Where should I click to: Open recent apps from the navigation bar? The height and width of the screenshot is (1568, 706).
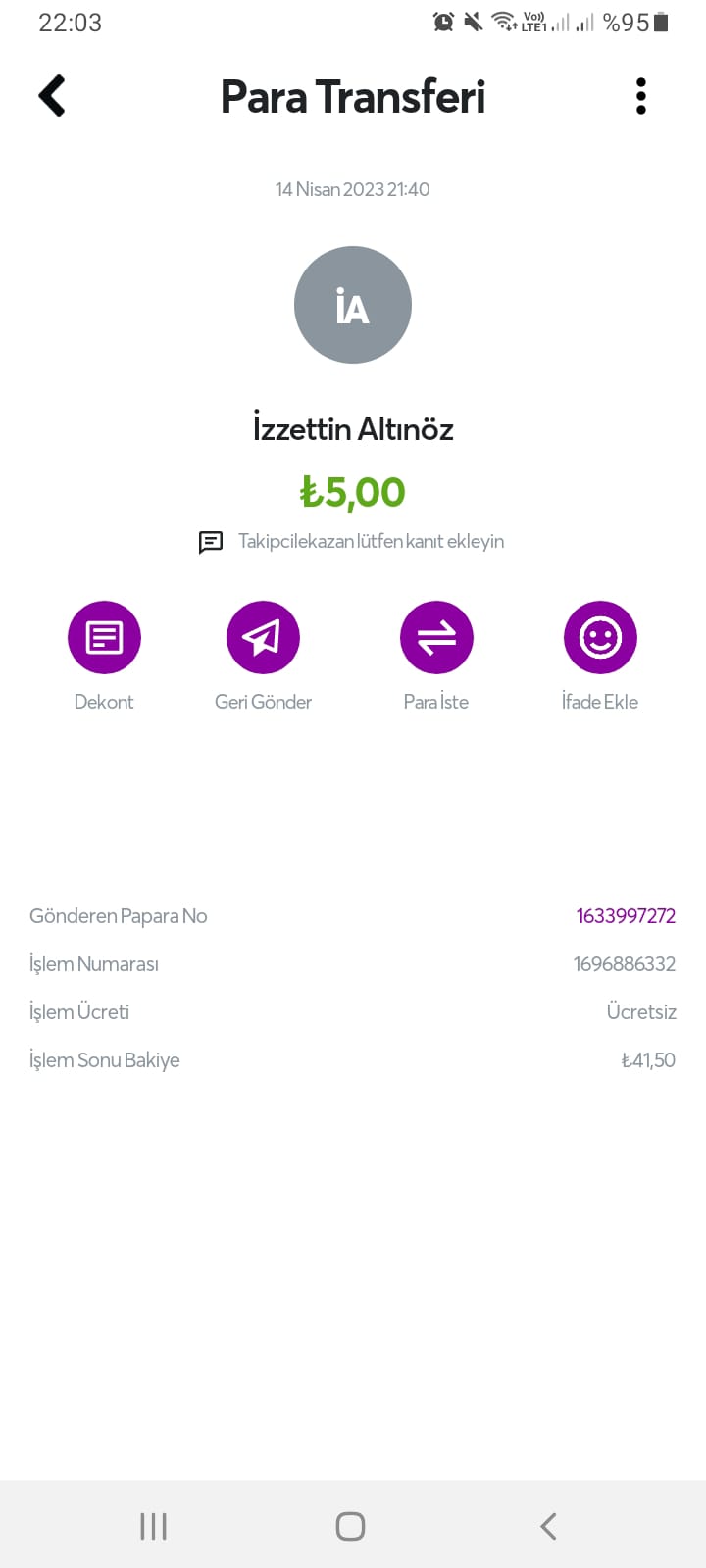click(x=154, y=1526)
